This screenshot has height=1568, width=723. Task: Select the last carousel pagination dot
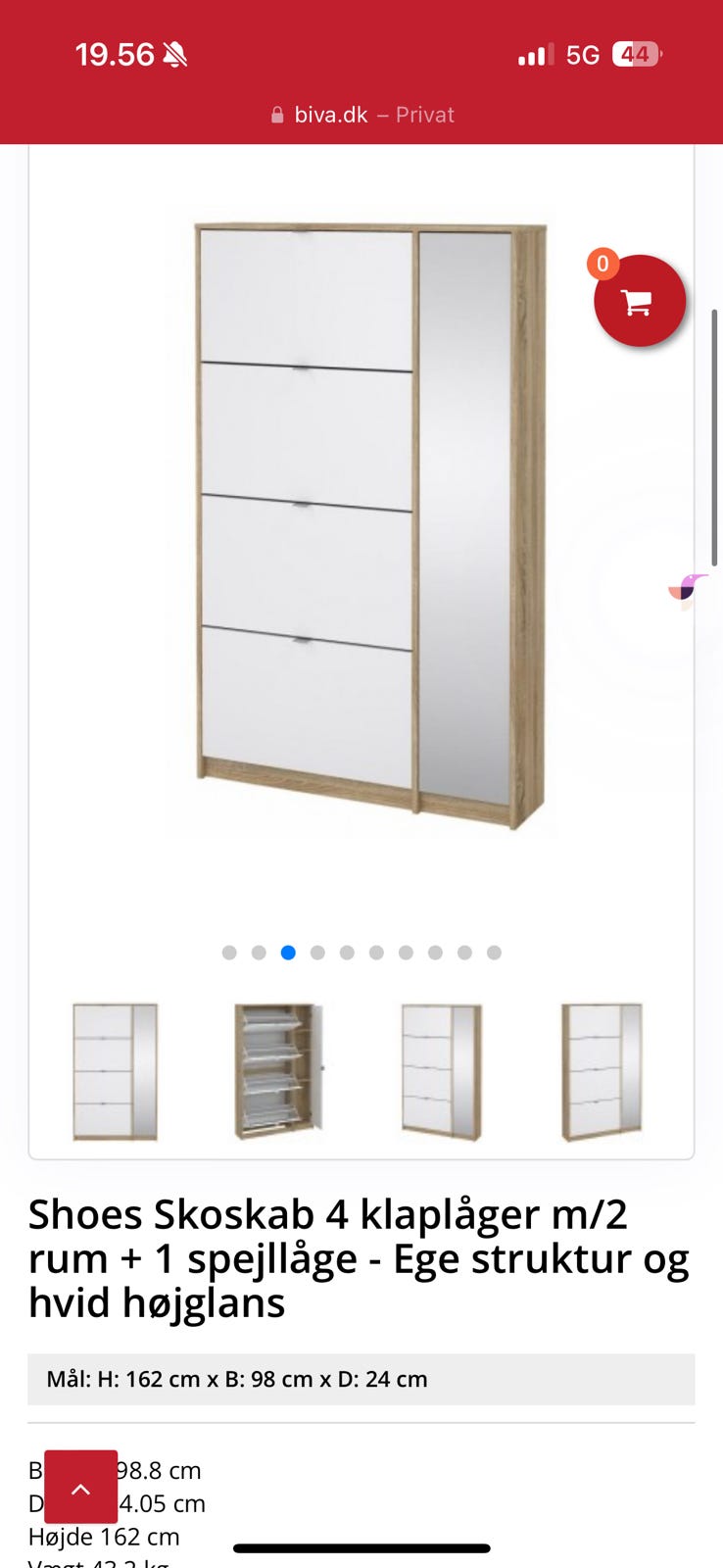494,952
